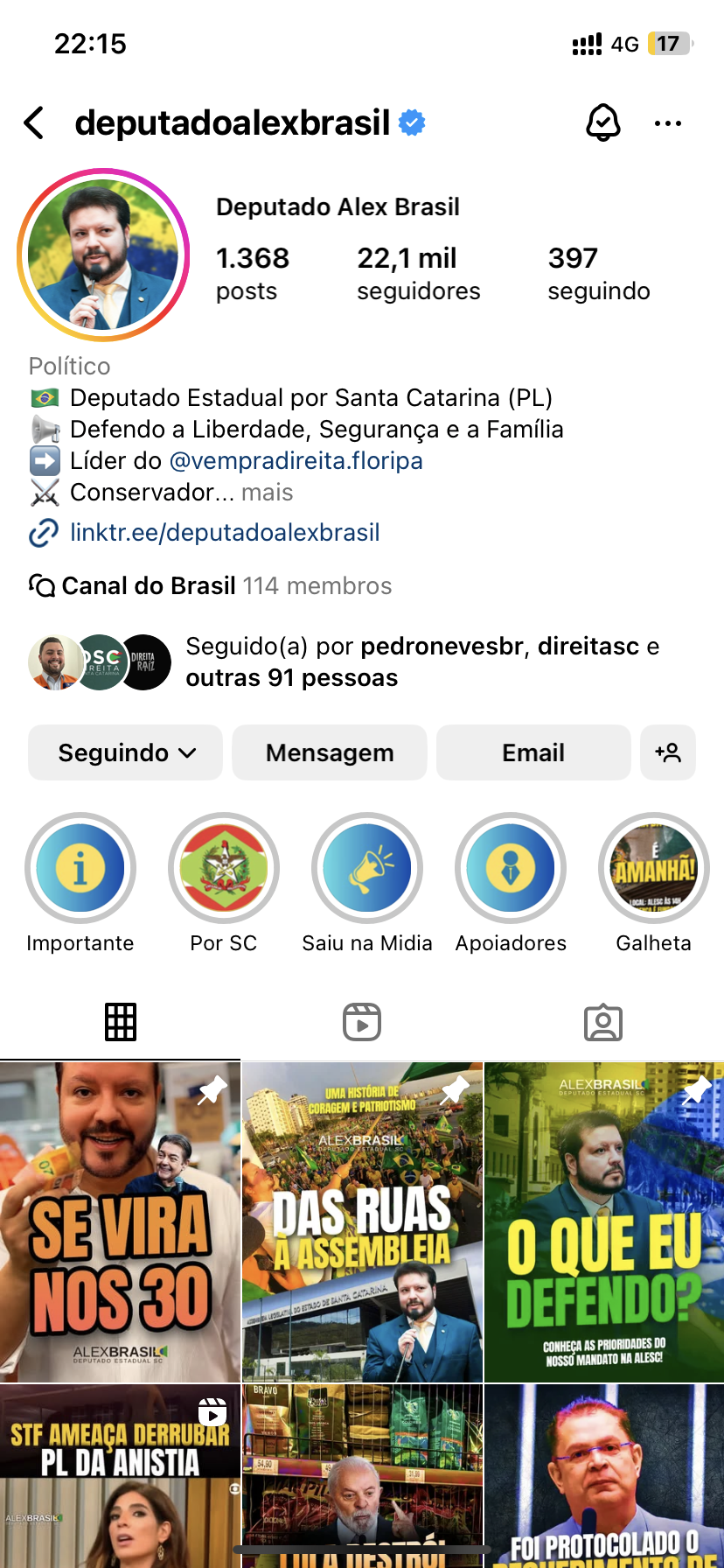Open the Seguindo dropdown button
This screenshot has width=724, height=1568.
[125, 752]
